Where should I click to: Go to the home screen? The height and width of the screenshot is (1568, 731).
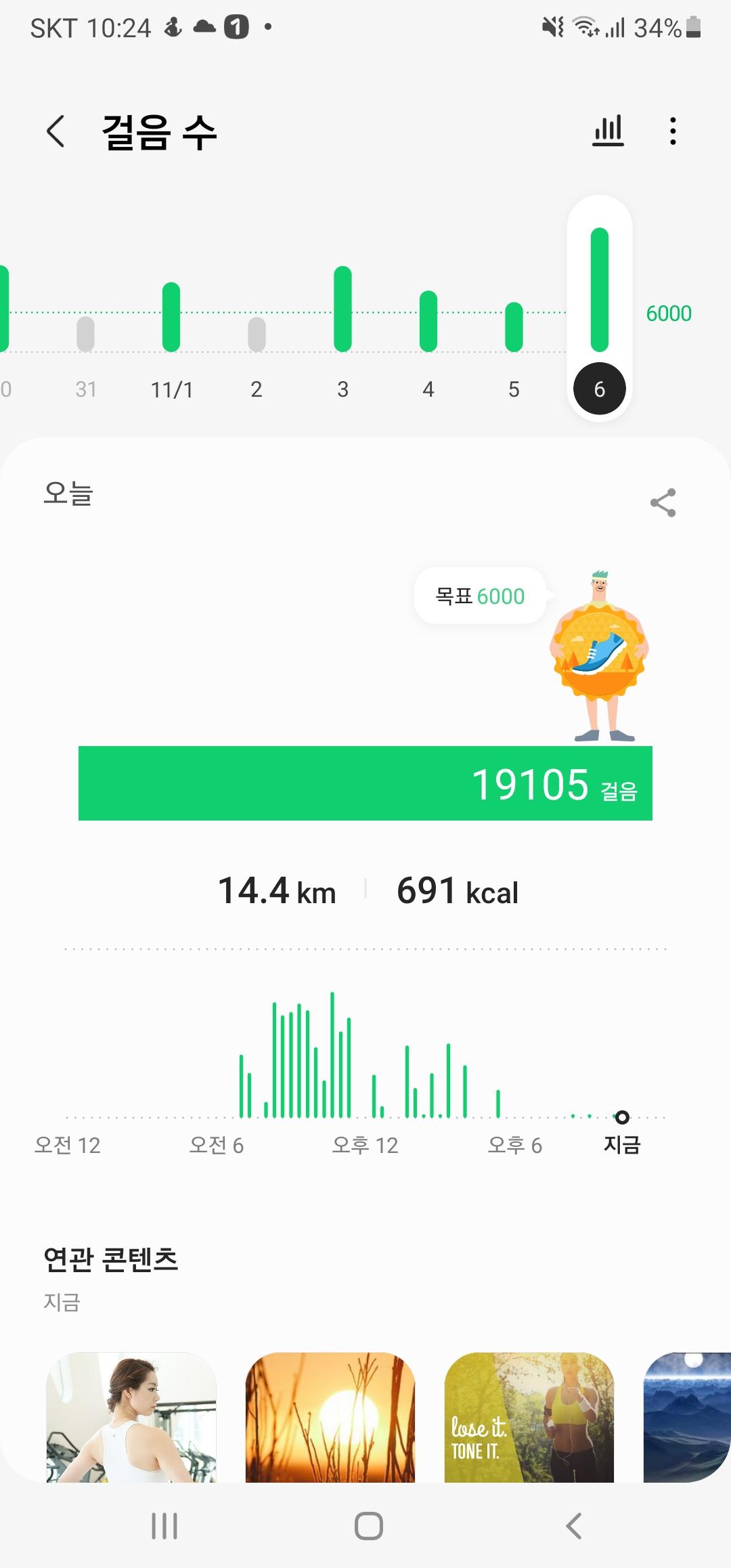tap(369, 1526)
